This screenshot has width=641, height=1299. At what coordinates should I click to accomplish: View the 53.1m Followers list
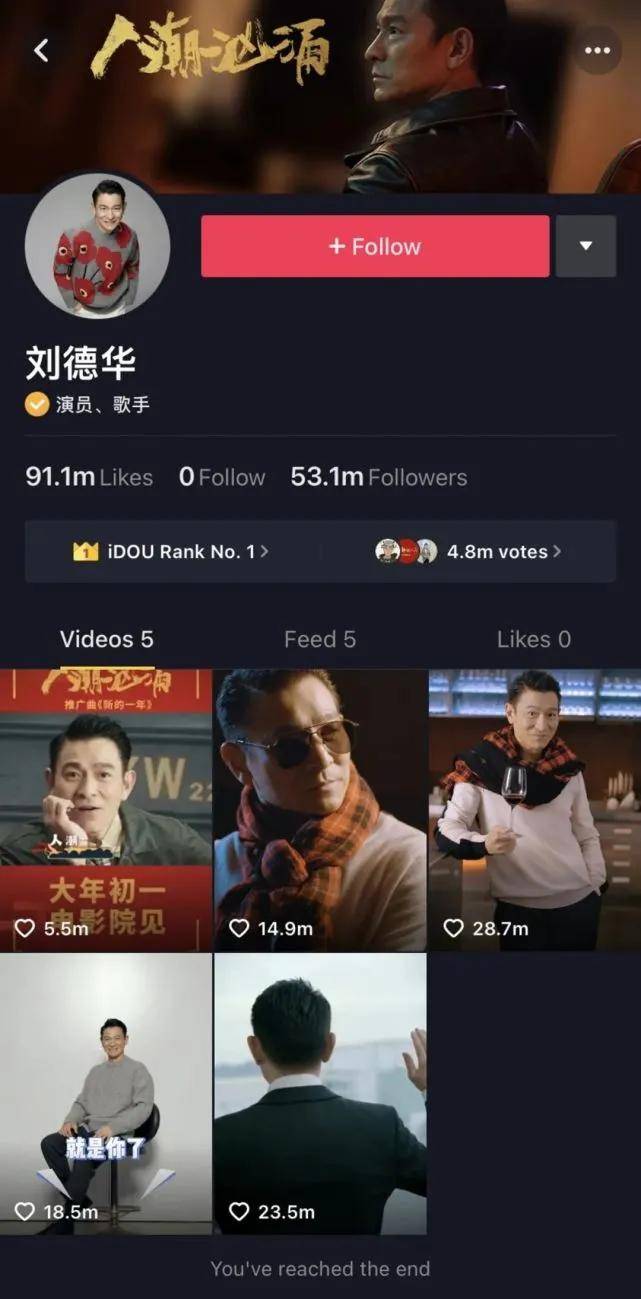[379, 477]
